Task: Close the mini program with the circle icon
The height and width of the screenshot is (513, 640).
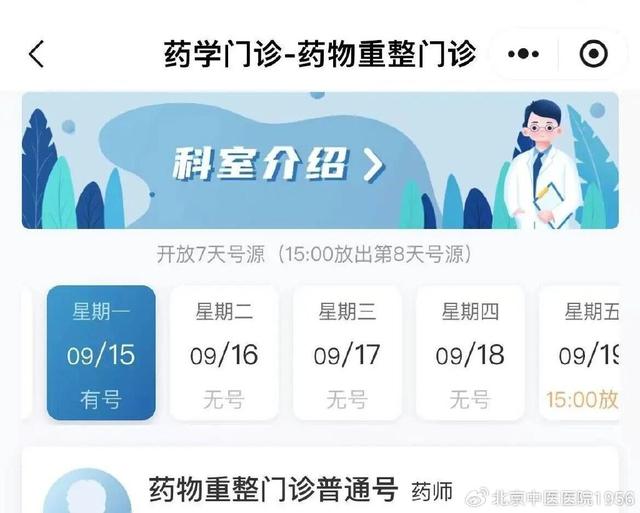Action: tap(593, 54)
